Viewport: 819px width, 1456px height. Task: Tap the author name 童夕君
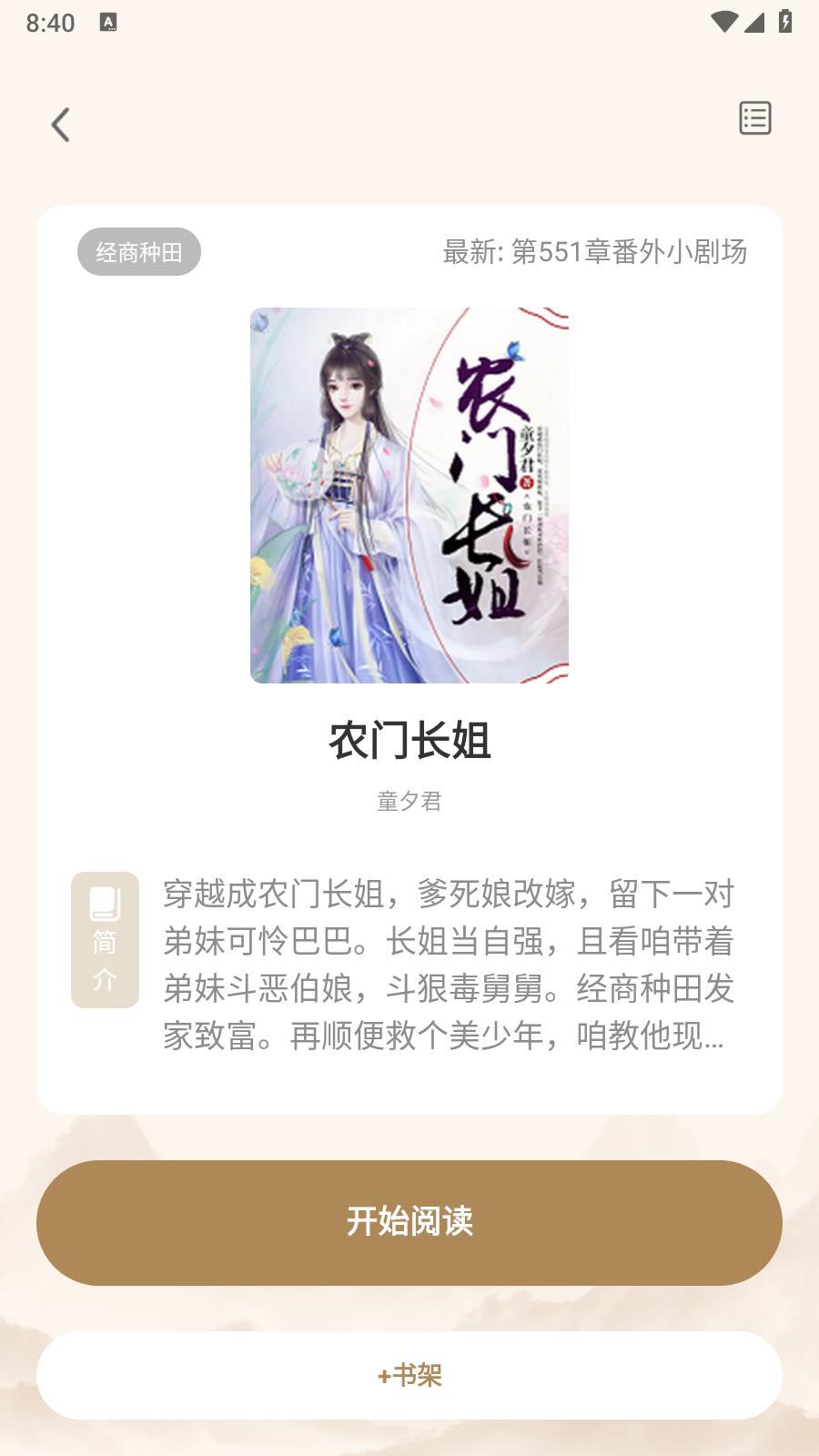409,802
